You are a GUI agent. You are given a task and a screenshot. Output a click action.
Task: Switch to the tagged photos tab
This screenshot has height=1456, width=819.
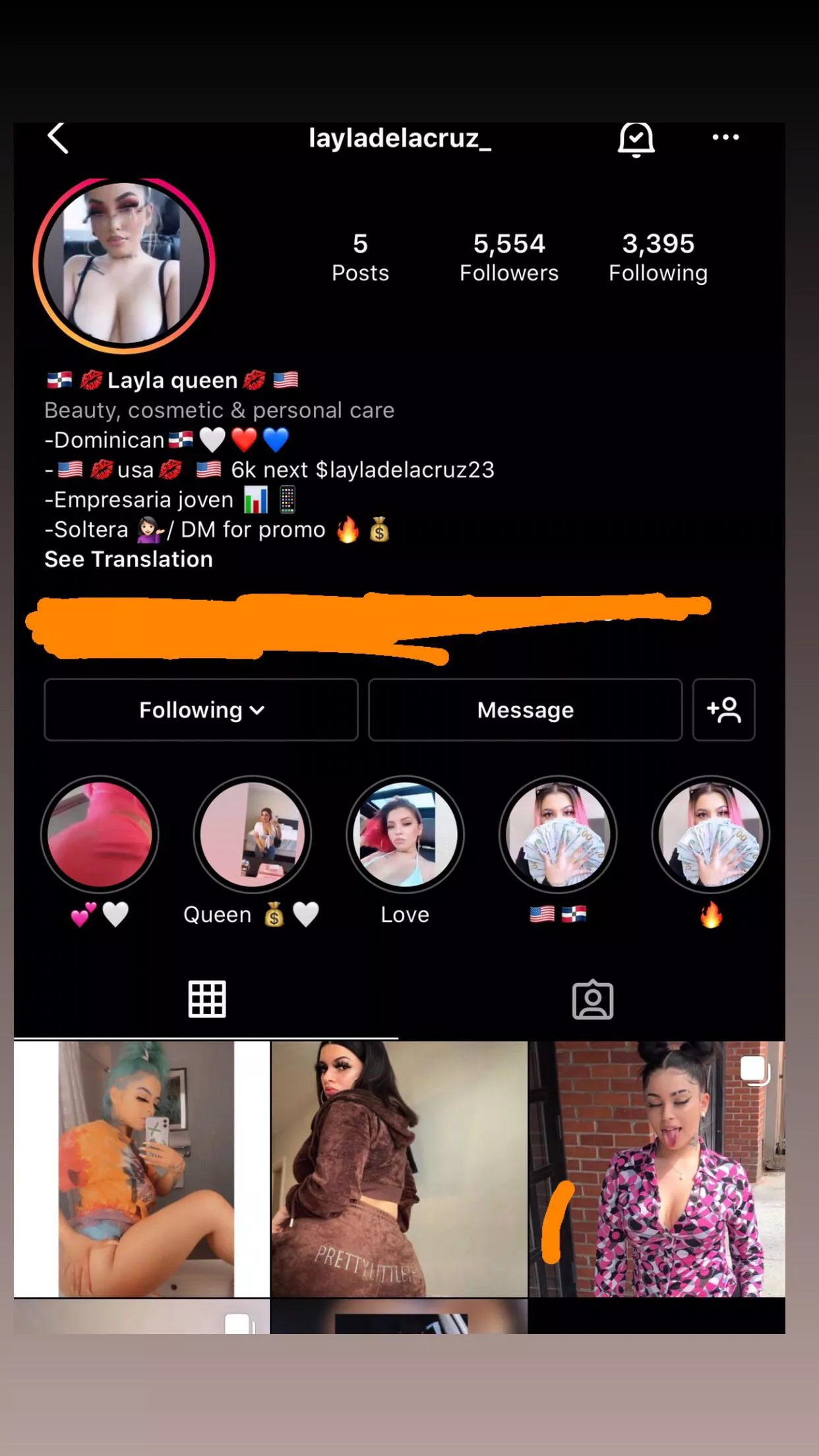pyautogui.click(x=592, y=1000)
